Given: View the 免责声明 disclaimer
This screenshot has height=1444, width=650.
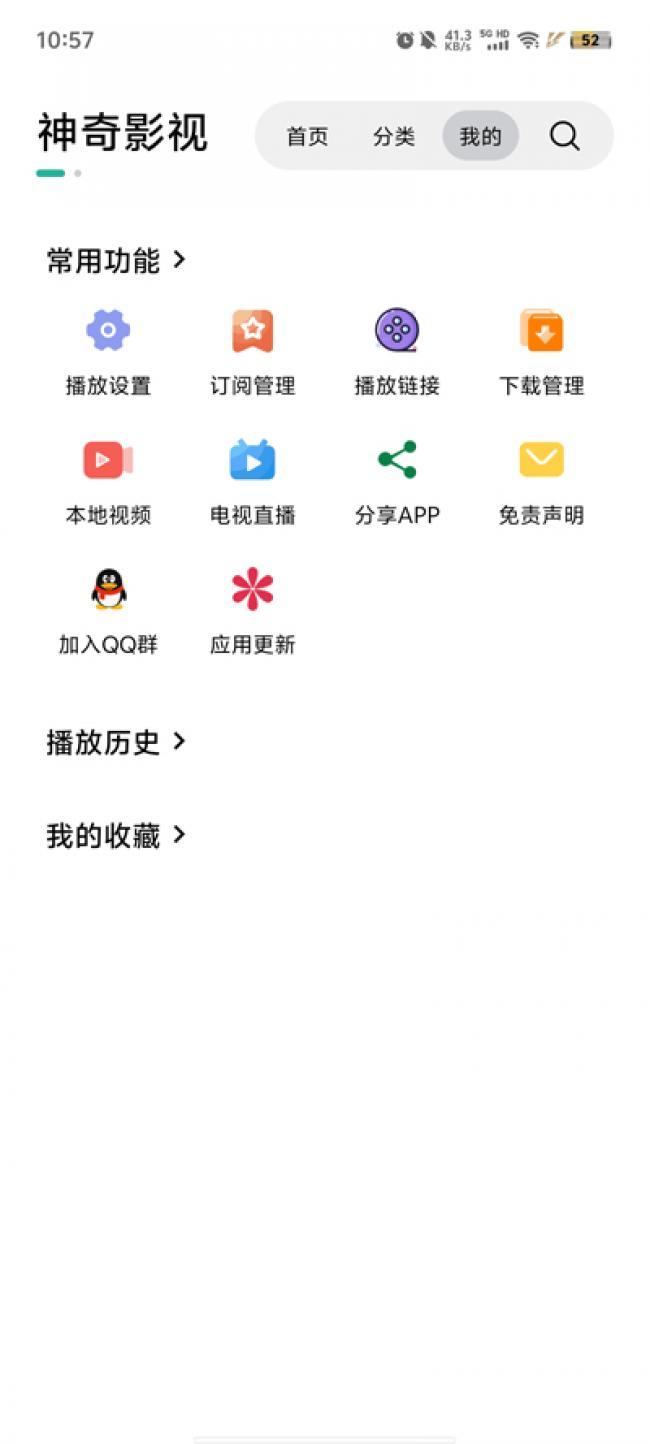Looking at the screenshot, I should click(x=542, y=482).
